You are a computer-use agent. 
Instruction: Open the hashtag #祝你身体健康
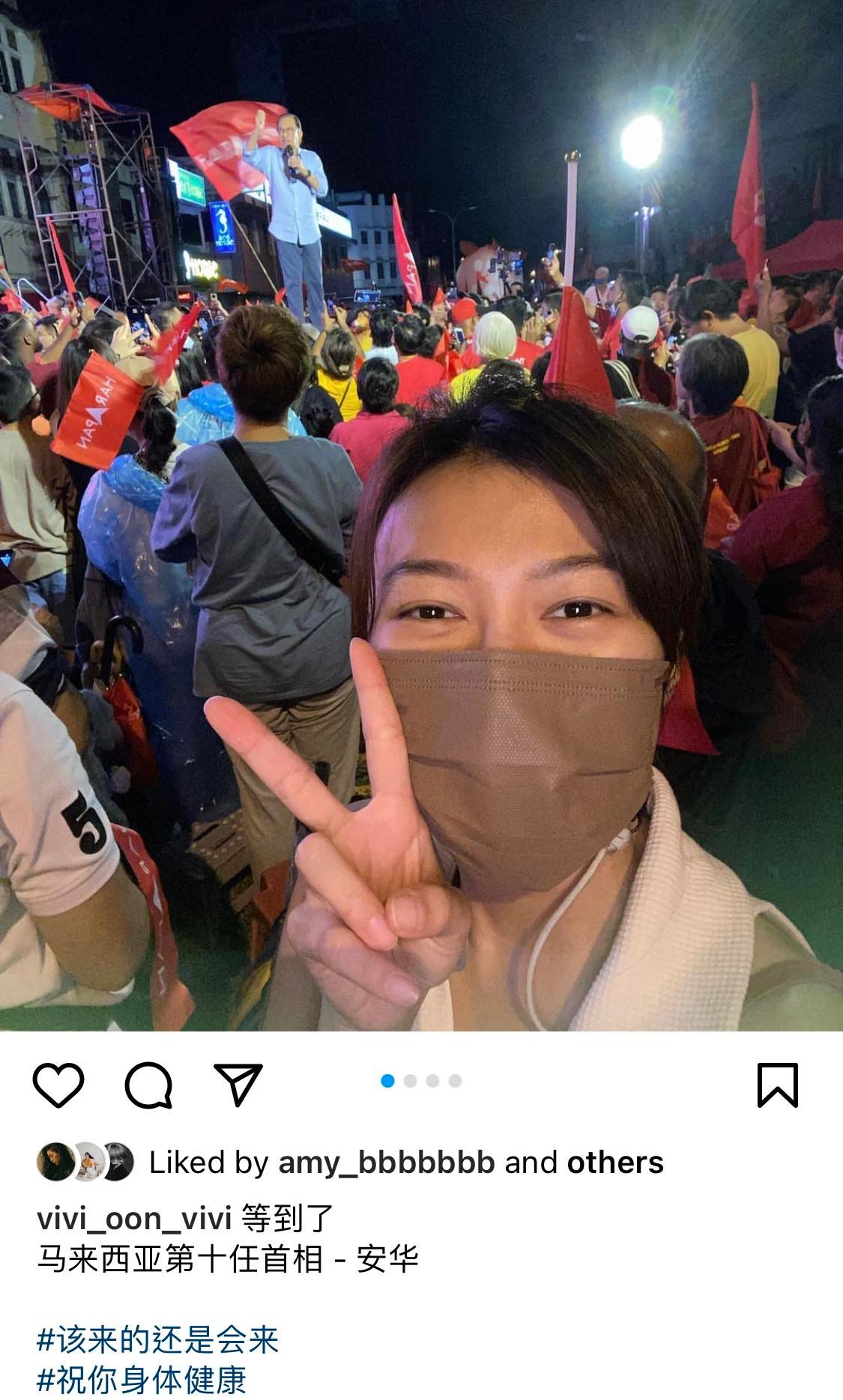tap(142, 1380)
